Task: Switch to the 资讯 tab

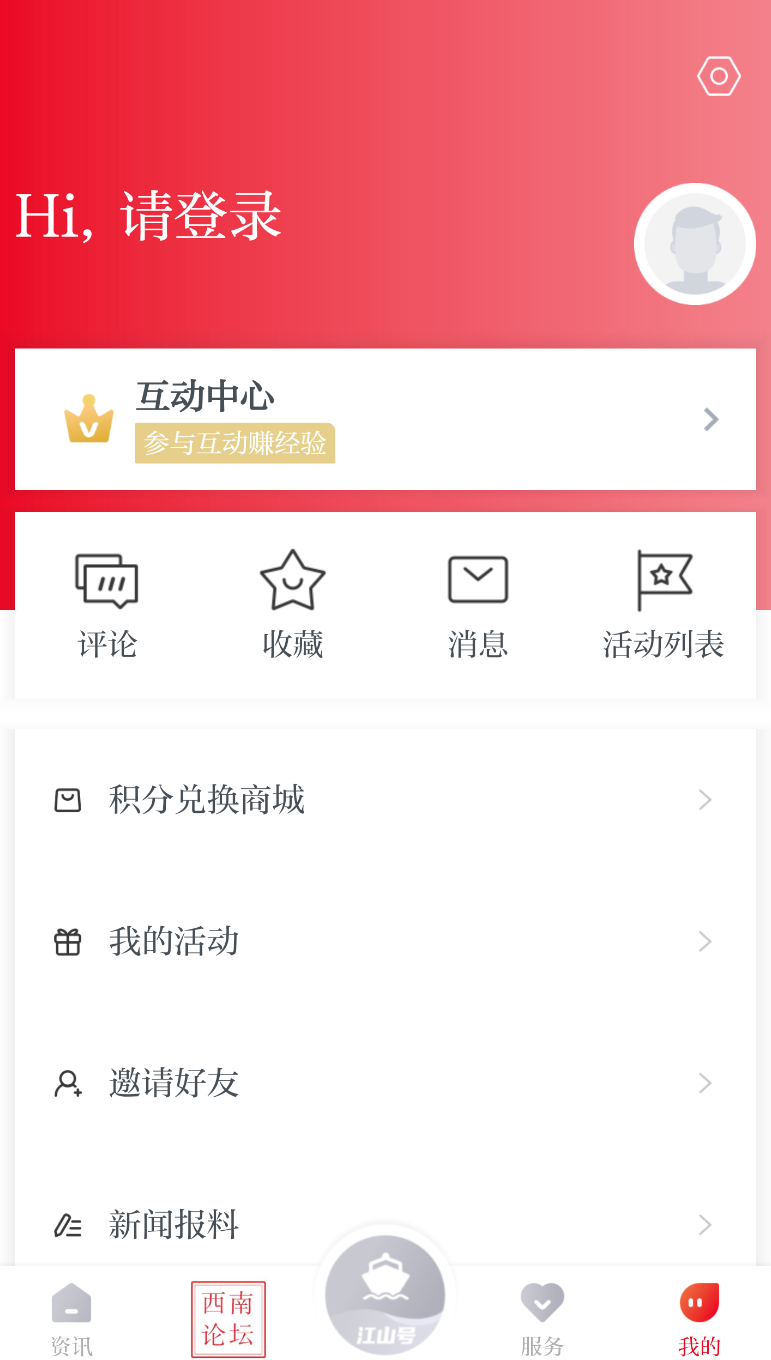Action: click(71, 1318)
